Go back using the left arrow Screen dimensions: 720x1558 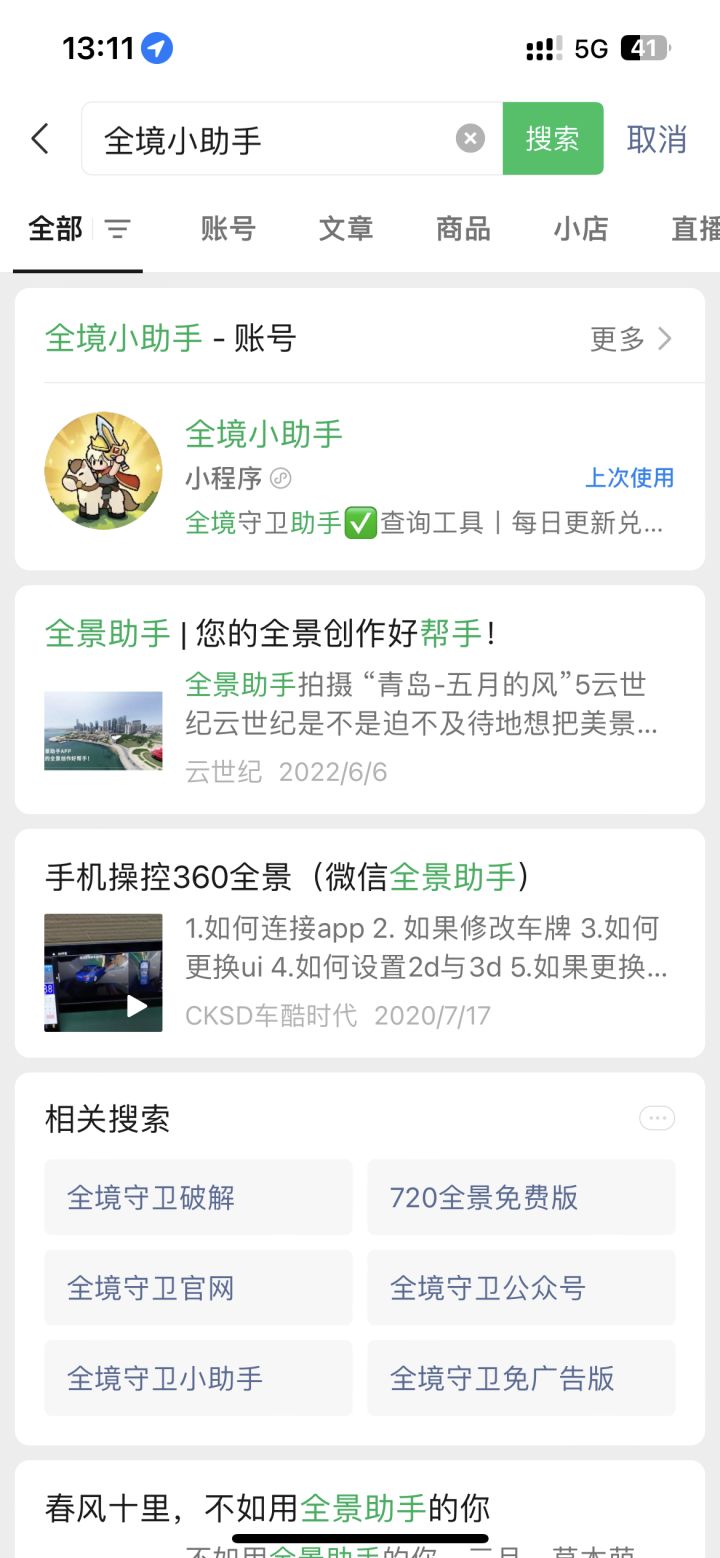[x=40, y=139]
